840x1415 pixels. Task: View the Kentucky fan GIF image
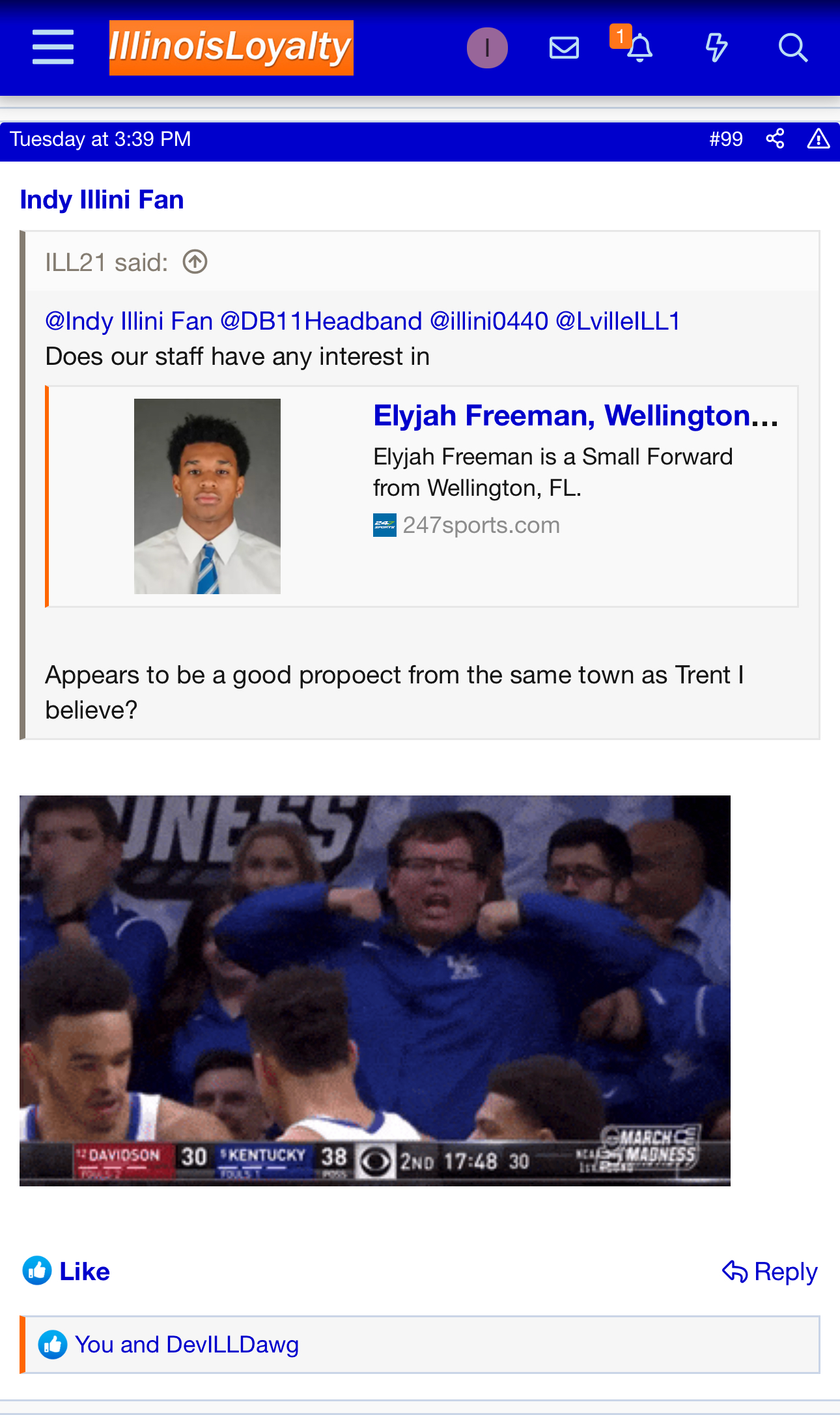coord(375,990)
